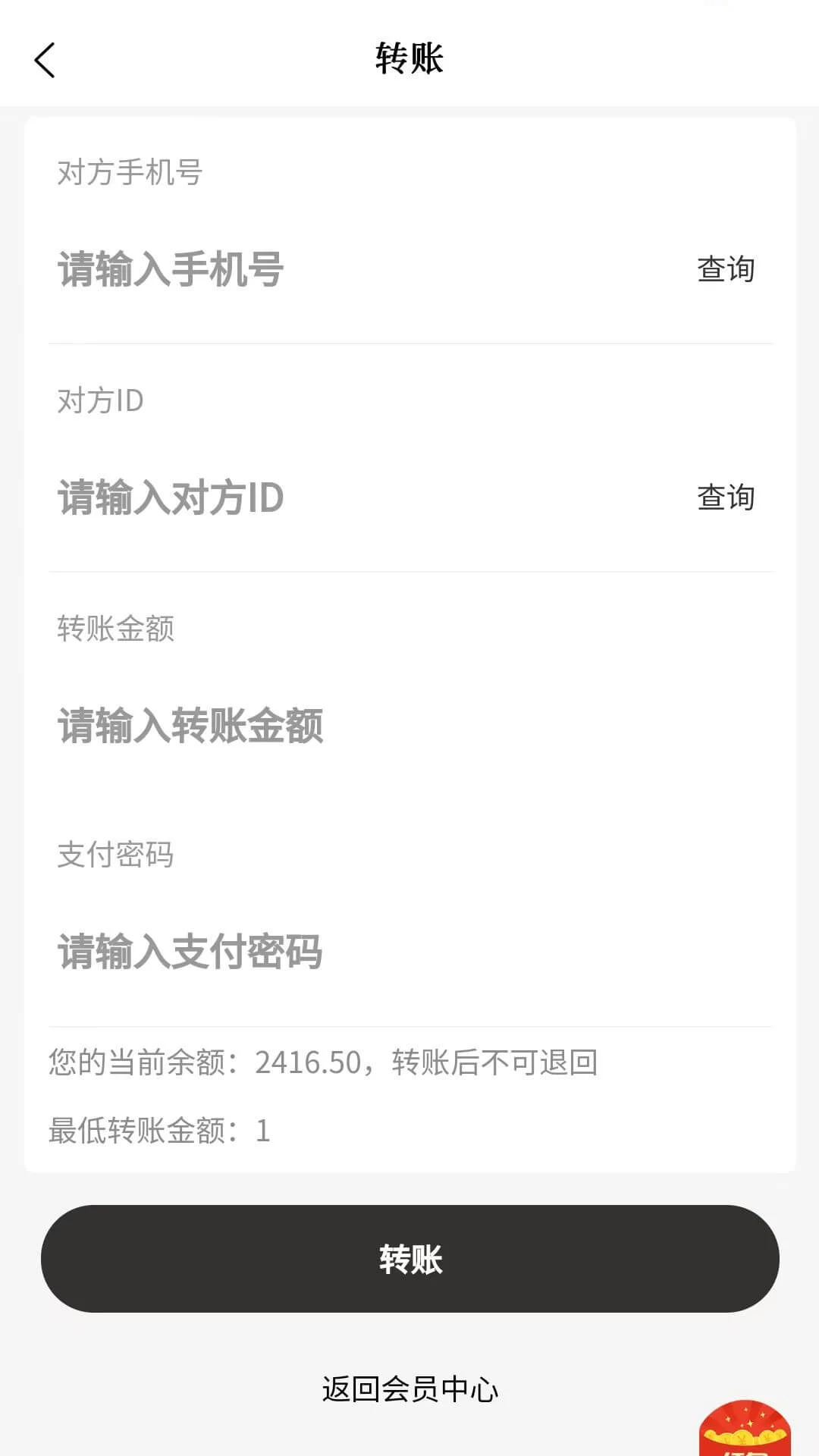The height and width of the screenshot is (1456, 819).
Task: Click 查询 next to the phone number field
Action: [723, 269]
